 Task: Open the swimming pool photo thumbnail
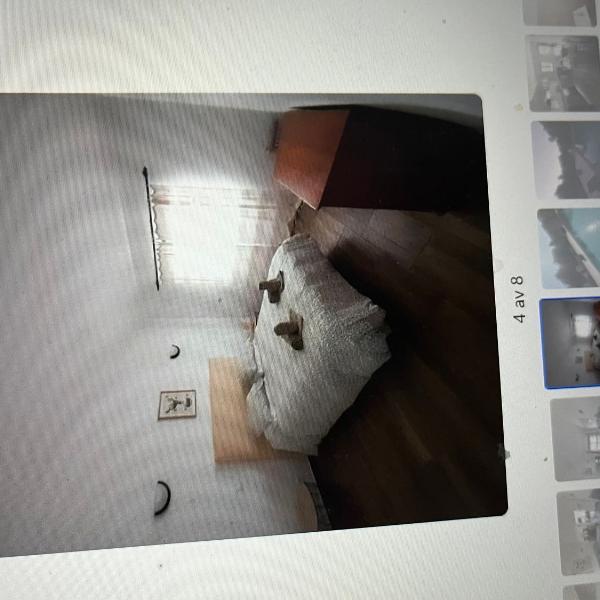coord(568,248)
